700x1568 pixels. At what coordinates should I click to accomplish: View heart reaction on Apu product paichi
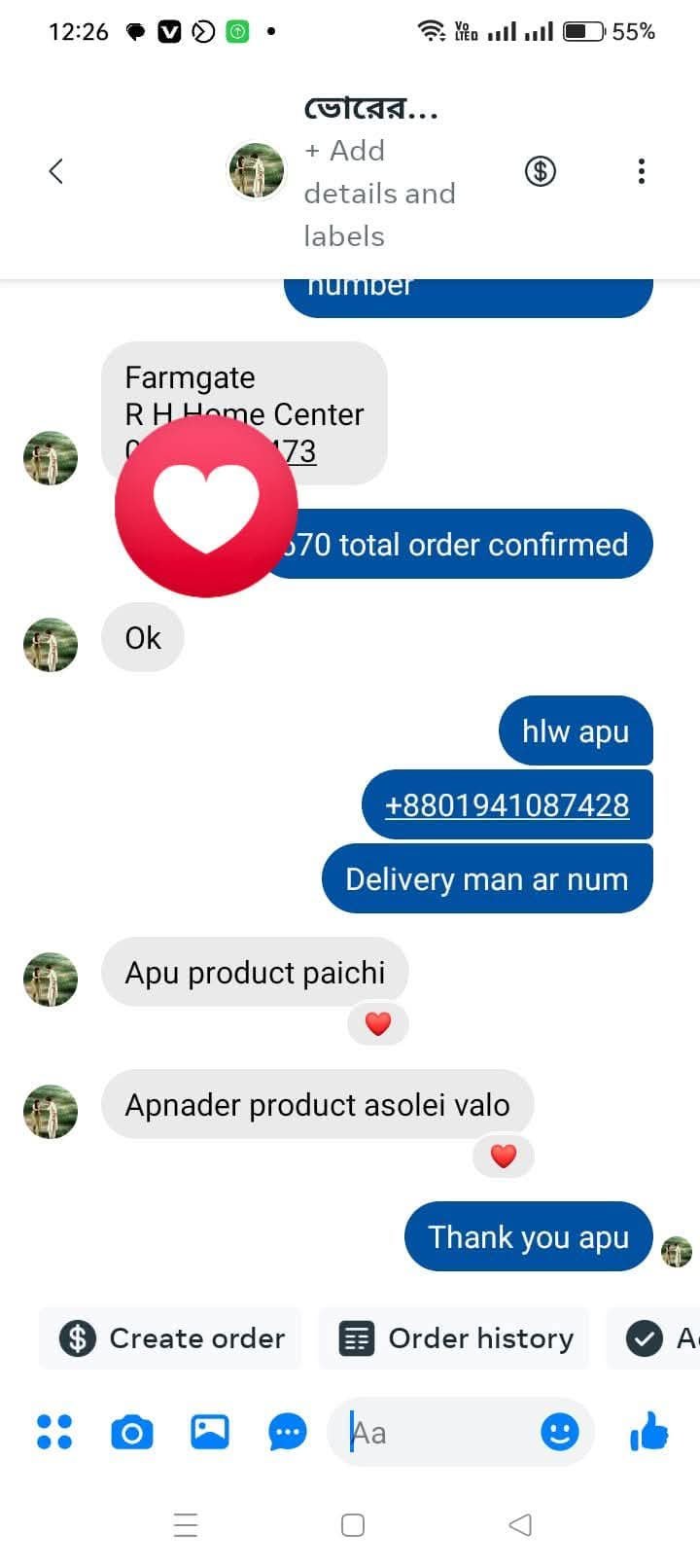pos(378,1023)
